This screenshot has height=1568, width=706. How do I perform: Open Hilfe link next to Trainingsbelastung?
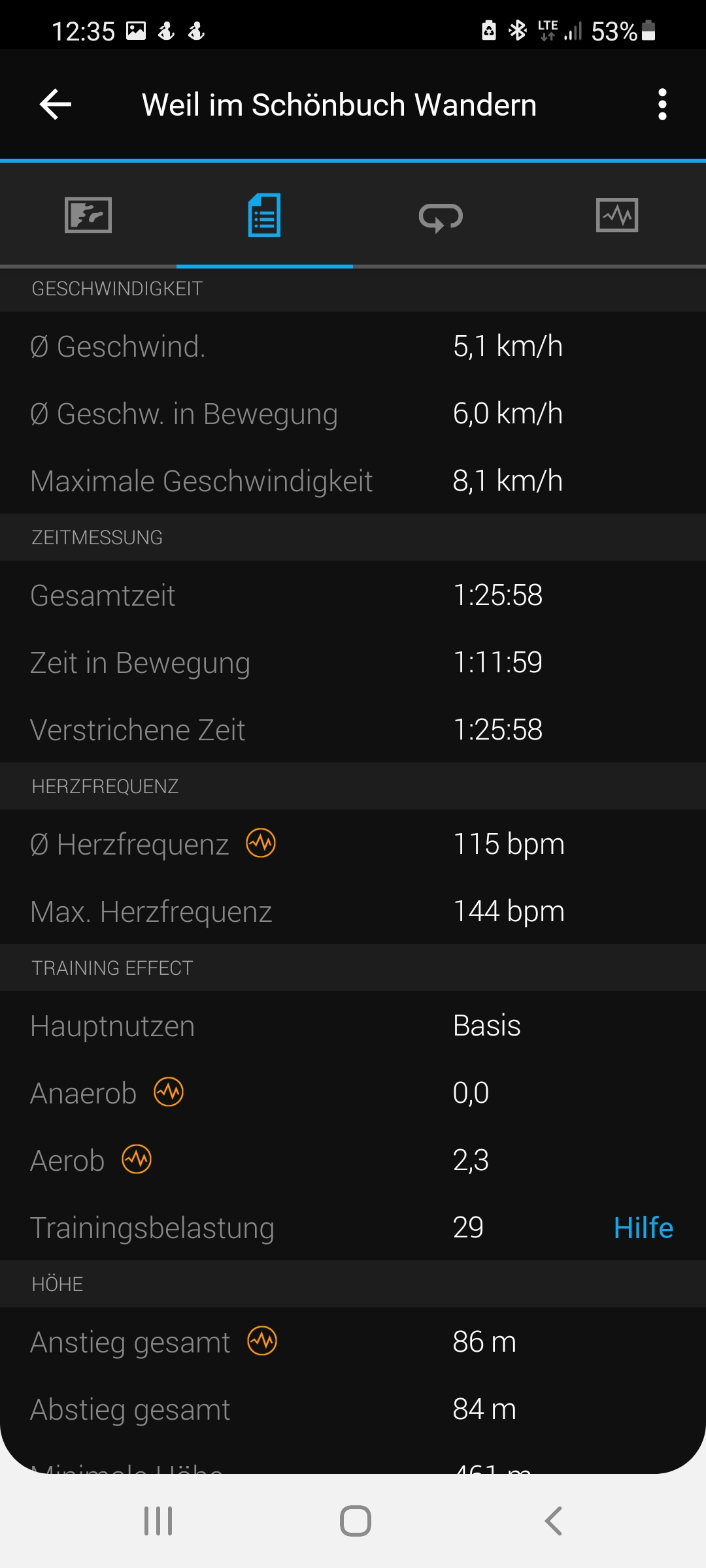(x=643, y=1228)
